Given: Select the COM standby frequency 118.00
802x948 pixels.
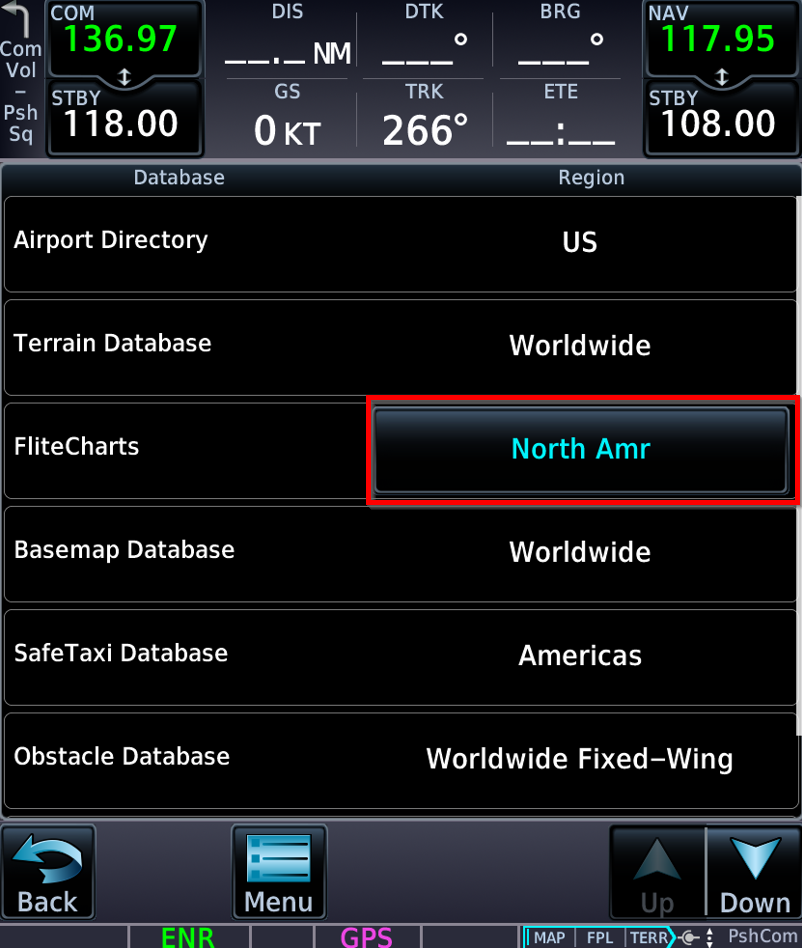Looking at the screenshot, I should [x=122, y=118].
